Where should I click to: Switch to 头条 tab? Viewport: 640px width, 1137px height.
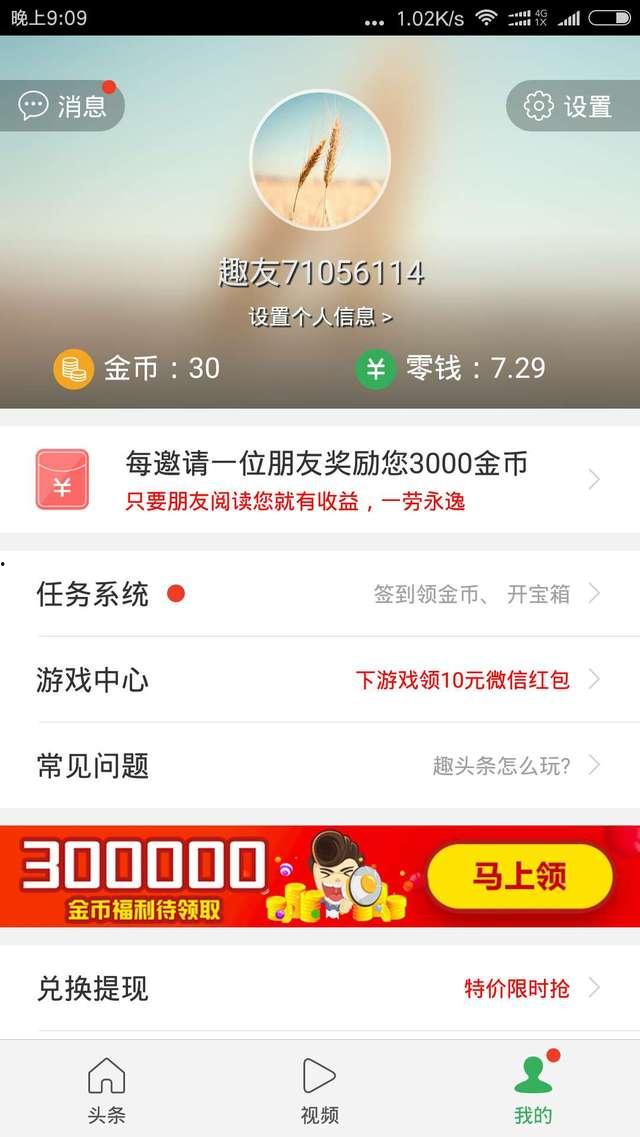(106, 1090)
